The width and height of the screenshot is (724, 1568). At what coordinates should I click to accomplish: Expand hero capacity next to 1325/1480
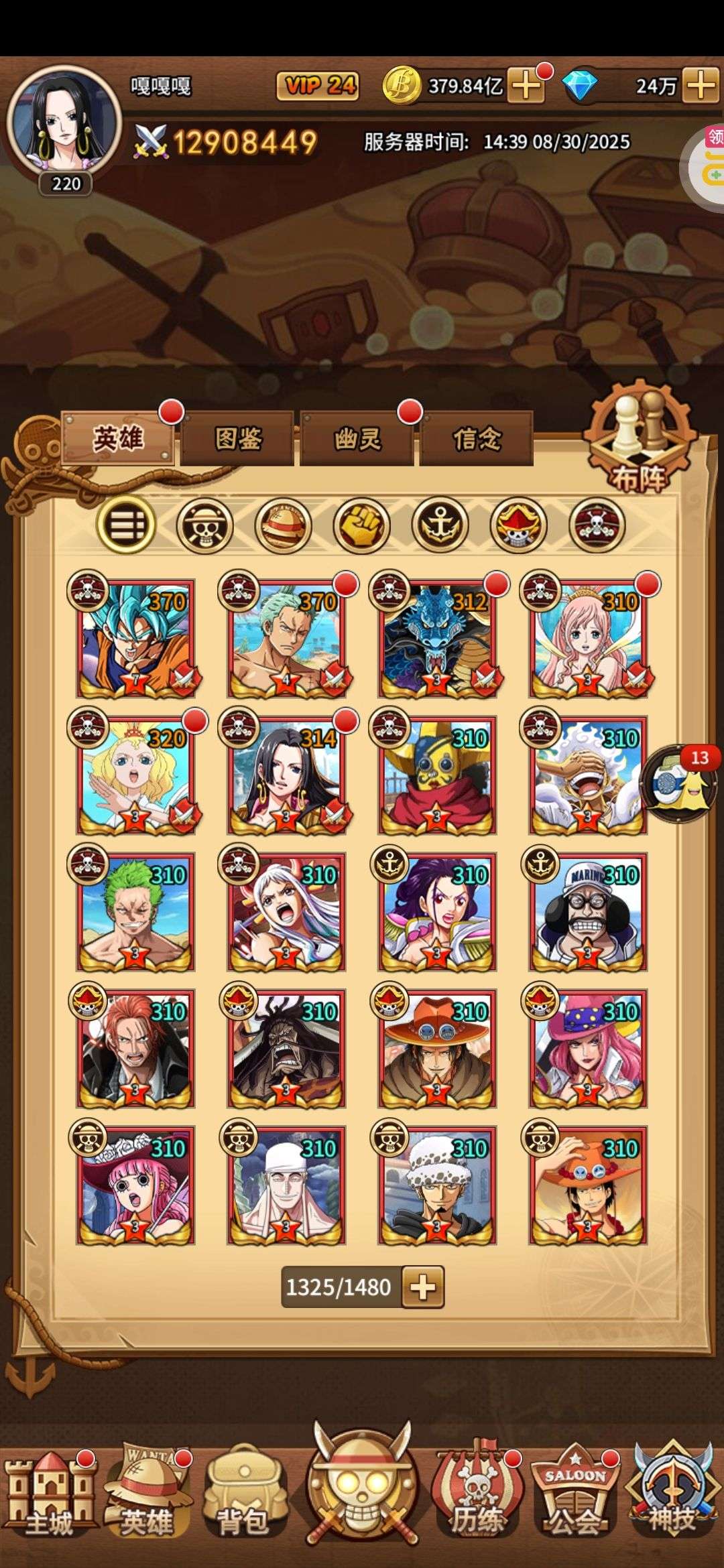423,1287
